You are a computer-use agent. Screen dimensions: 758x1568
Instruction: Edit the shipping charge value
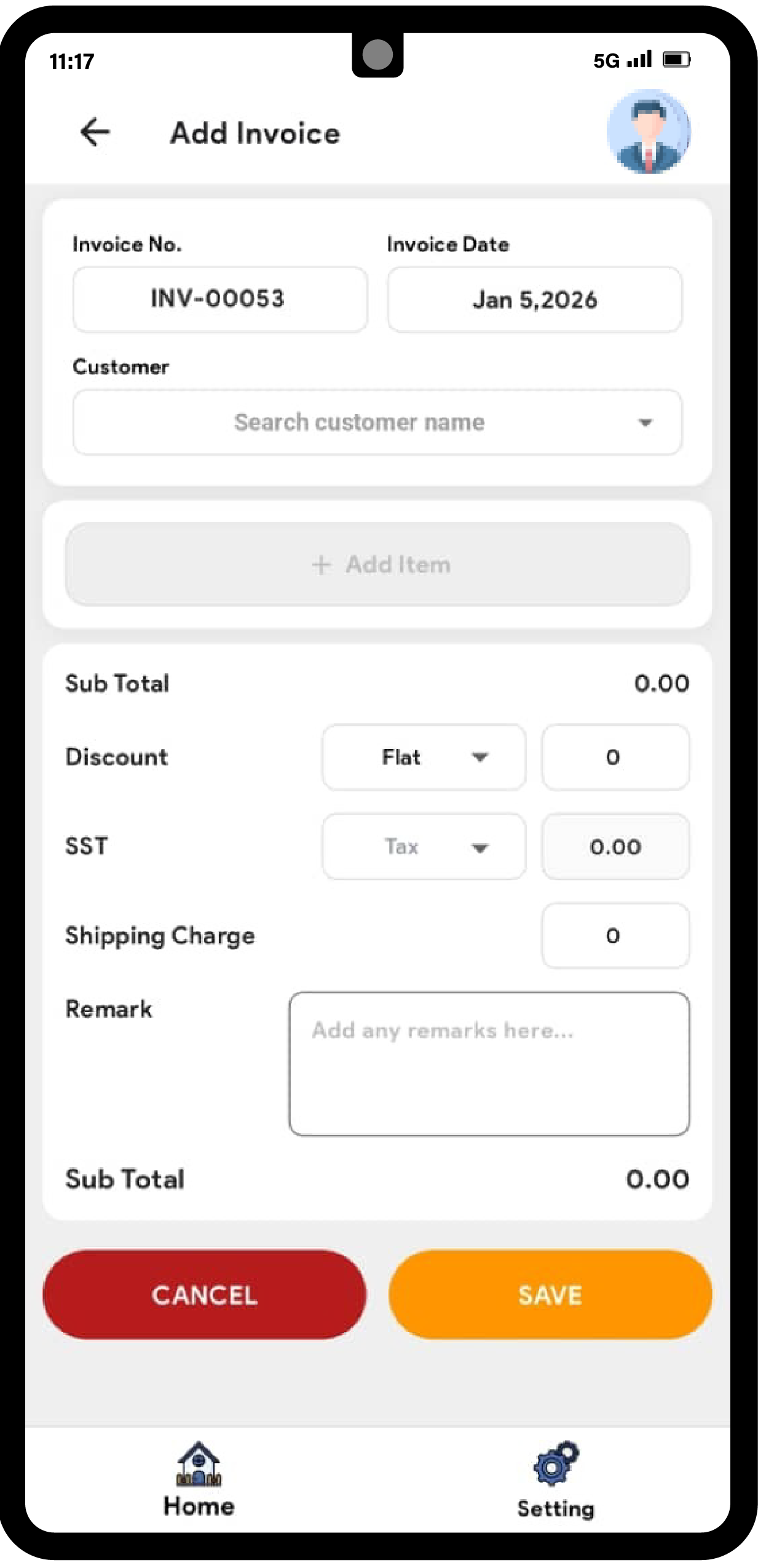pos(615,935)
